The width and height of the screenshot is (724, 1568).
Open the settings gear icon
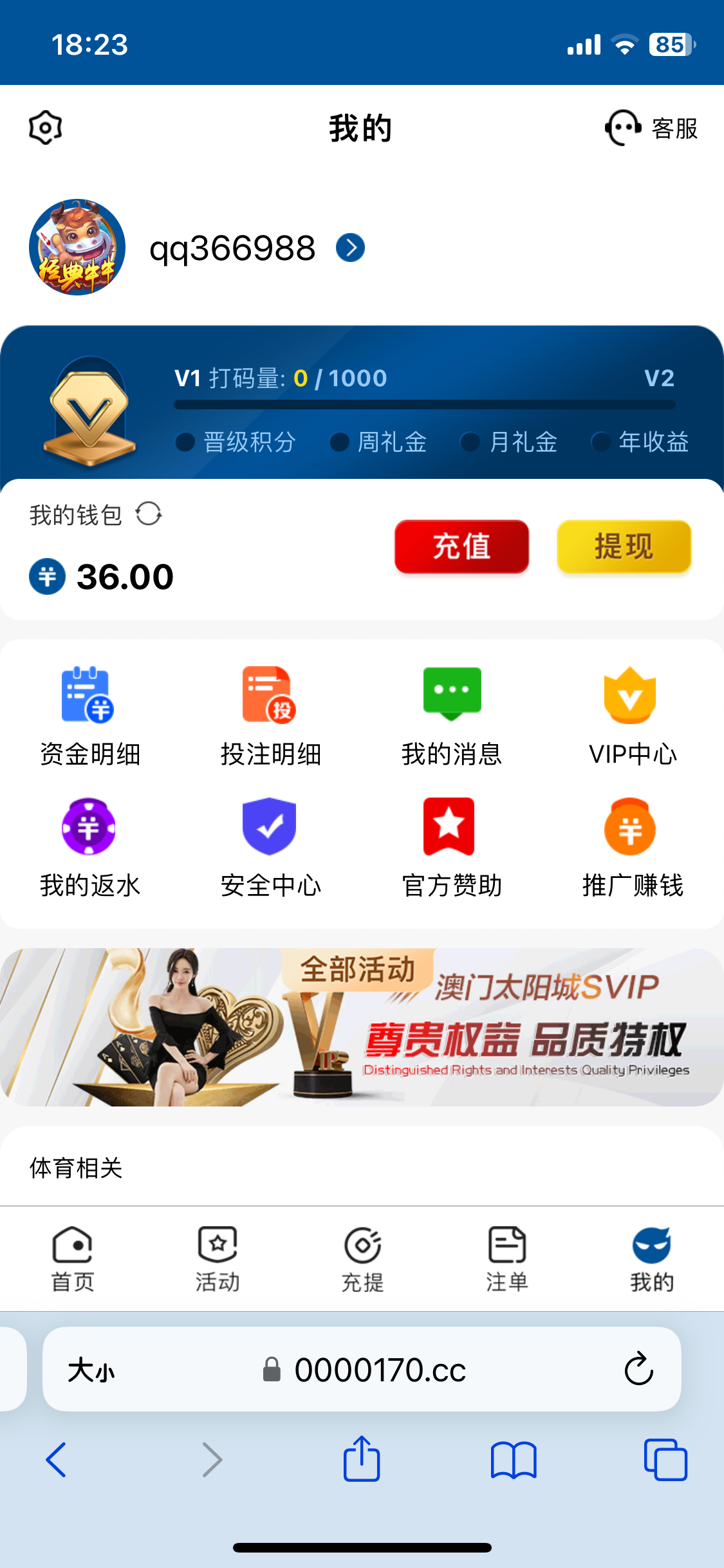pos(45,127)
